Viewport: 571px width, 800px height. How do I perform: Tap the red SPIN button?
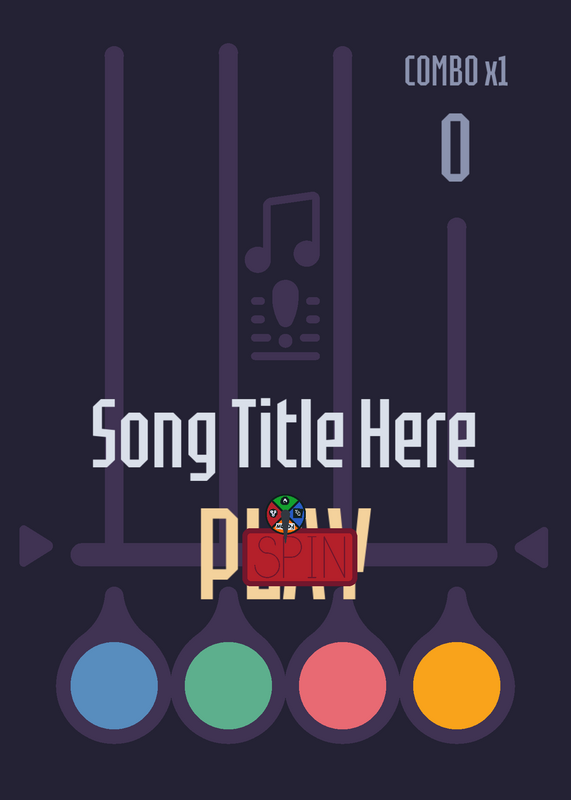[300, 557]
